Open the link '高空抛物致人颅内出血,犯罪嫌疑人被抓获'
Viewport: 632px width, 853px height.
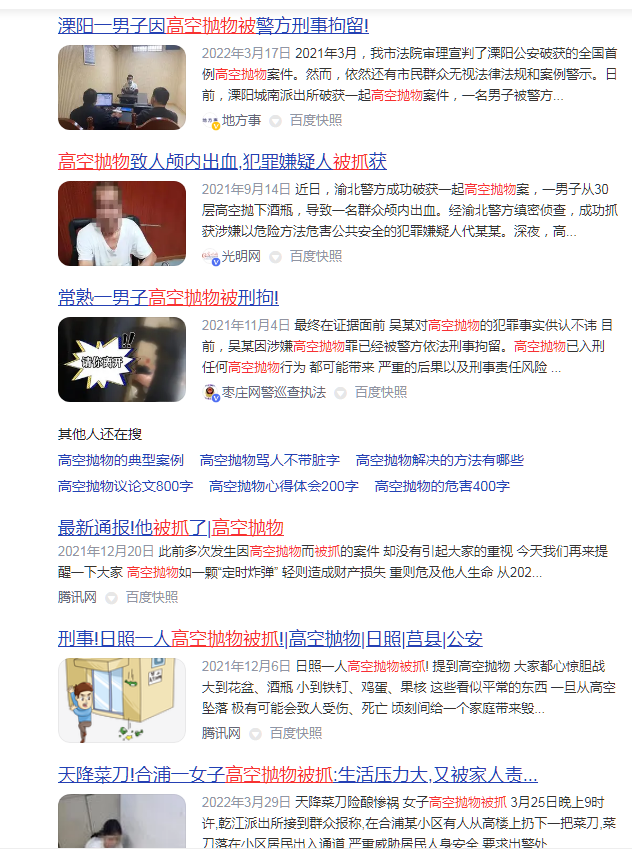point(222,162)
